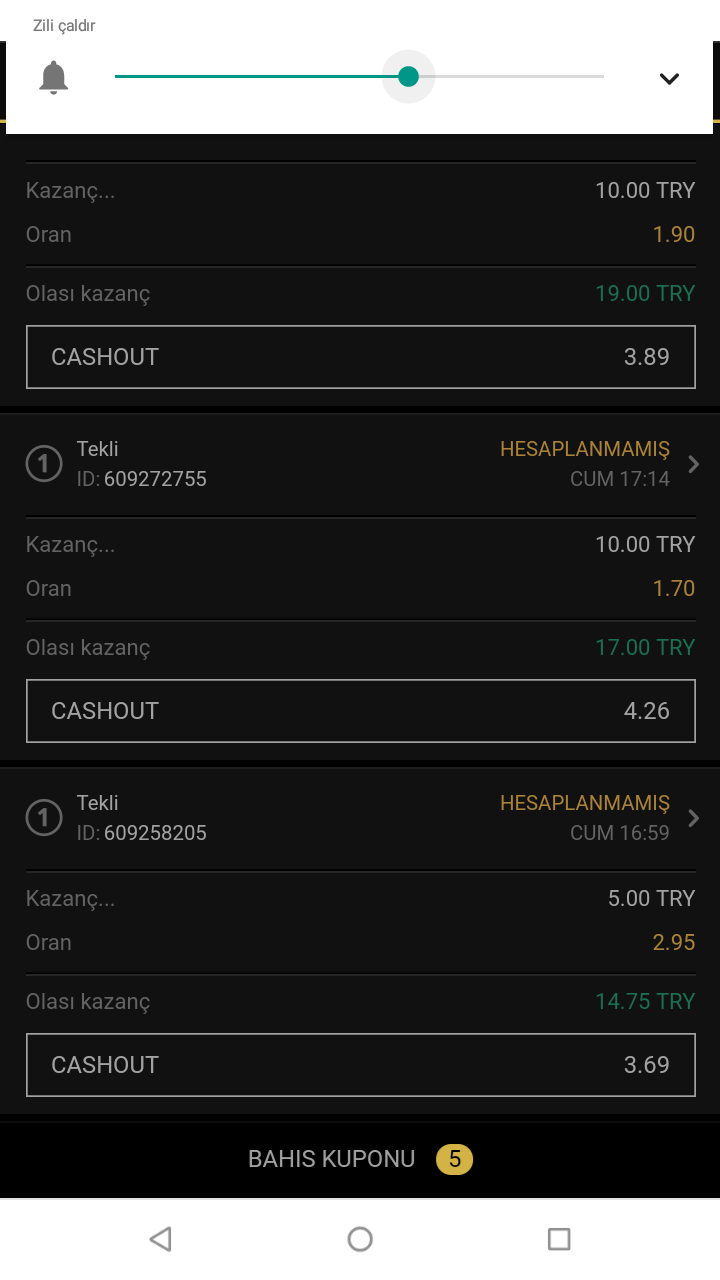
Task: Expand the volume panel with down chevron
Action: (669, 79)
